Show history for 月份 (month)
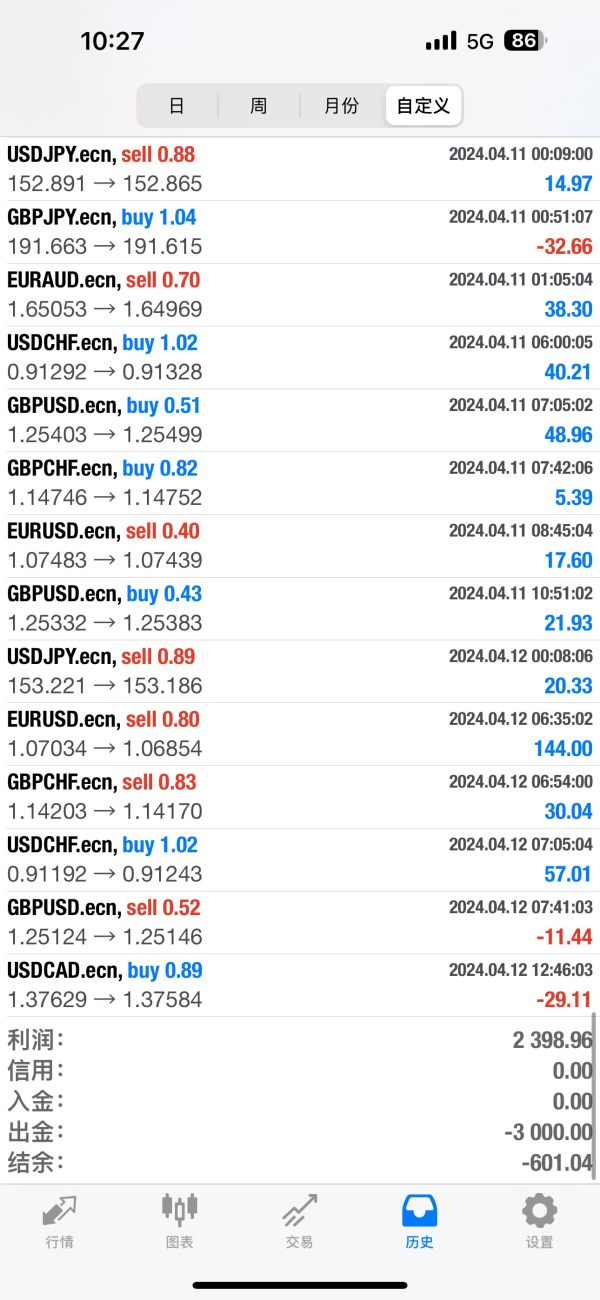The height and width of the screenshot is (1300, 600). pyautogui.click(x=341, y=105)
